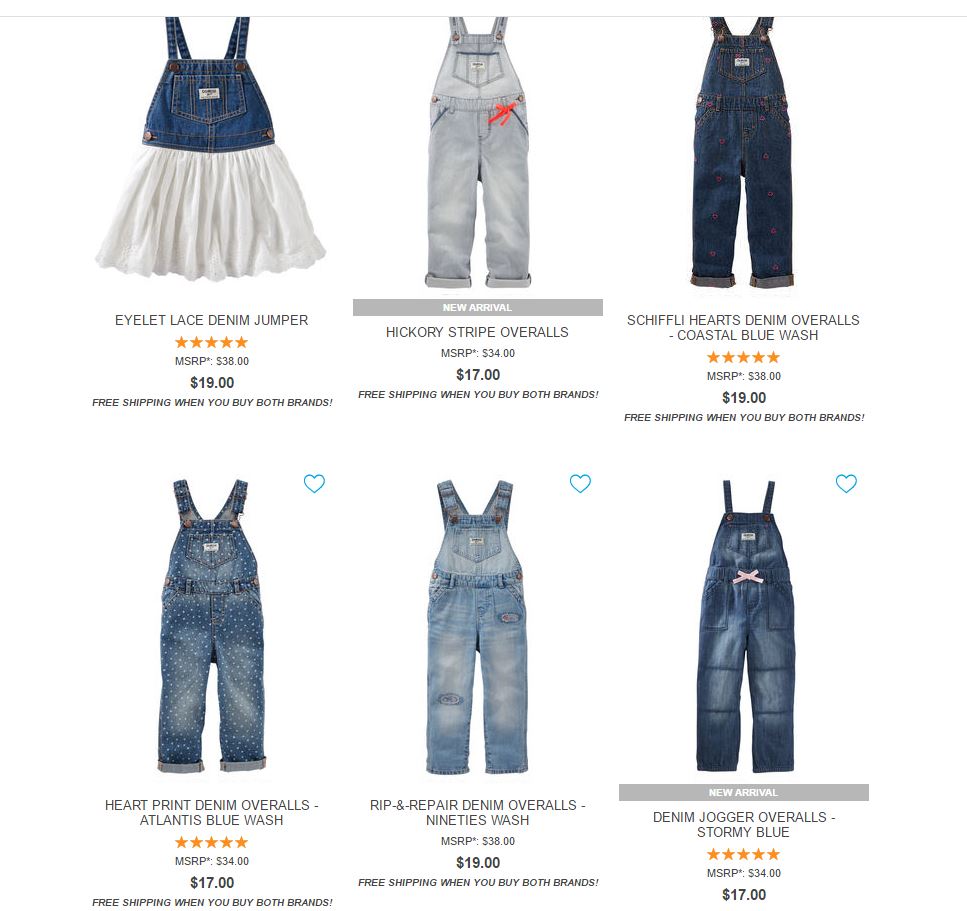
Task: Favorite the Heart Print Denim Overalls
Action: click(x=314, y=484)
